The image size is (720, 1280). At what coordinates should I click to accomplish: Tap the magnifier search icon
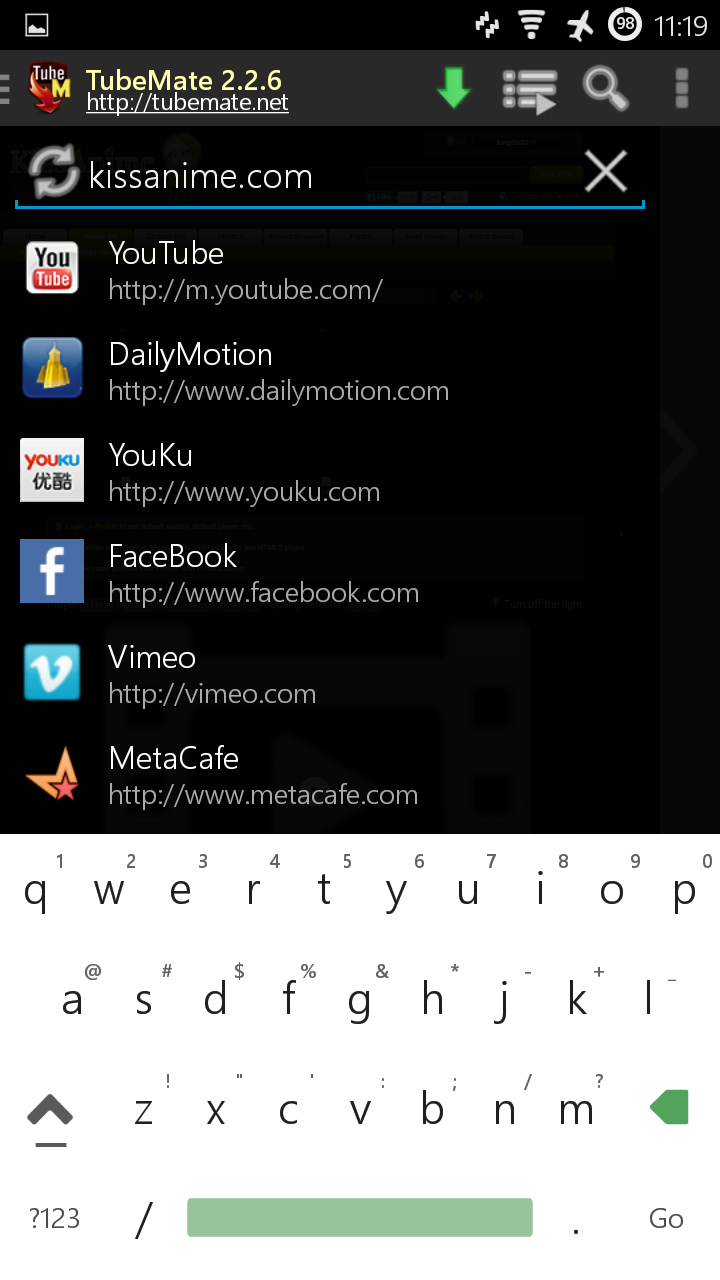[605, 88]
